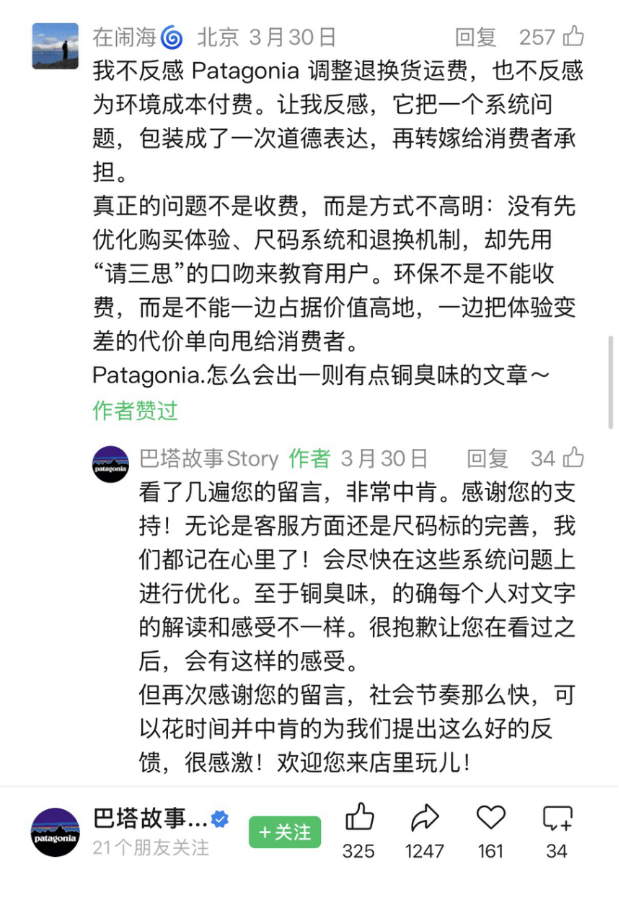Open 在闹海's profile avatar
The width and height of the screenshot is (619, 924).
pyautogui.click(x=54, y=46)
